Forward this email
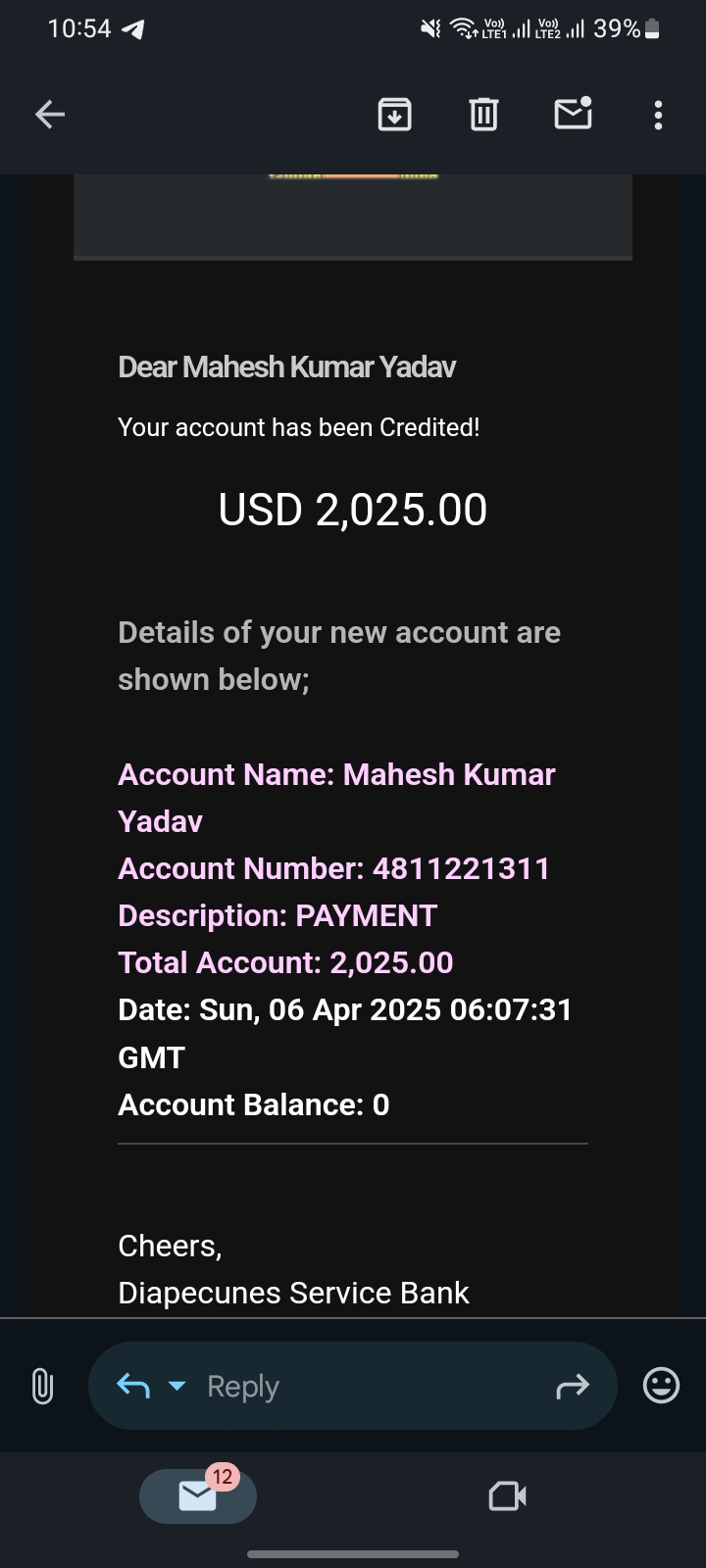This screenshot has height=1568, width=706. [573, 1386]
